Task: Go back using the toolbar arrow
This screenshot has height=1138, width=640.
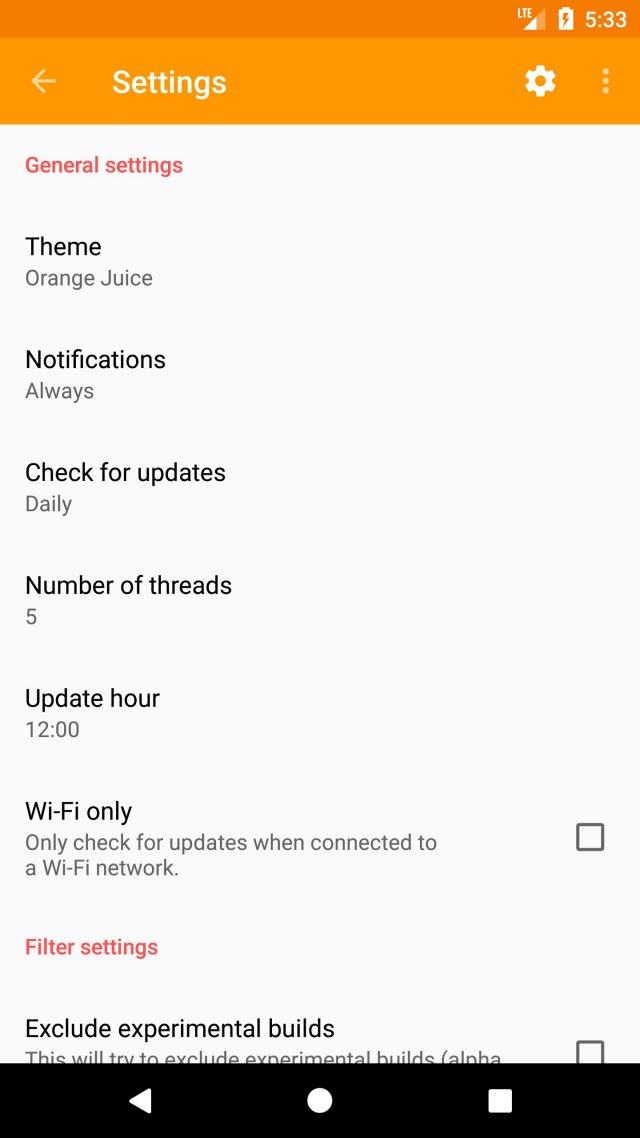Action: [x=43, y=81]
